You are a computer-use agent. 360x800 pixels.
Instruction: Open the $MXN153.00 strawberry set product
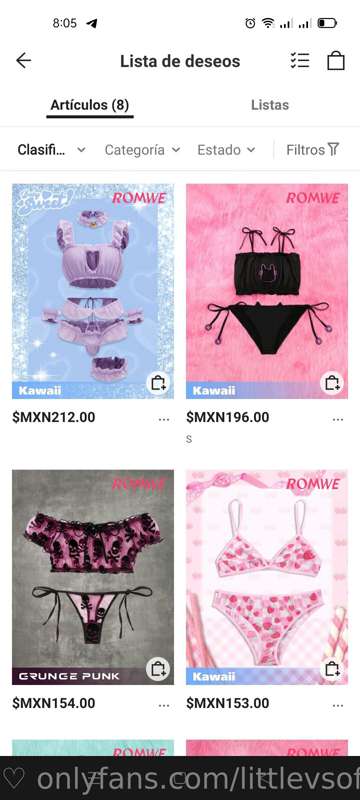[267, 577]
